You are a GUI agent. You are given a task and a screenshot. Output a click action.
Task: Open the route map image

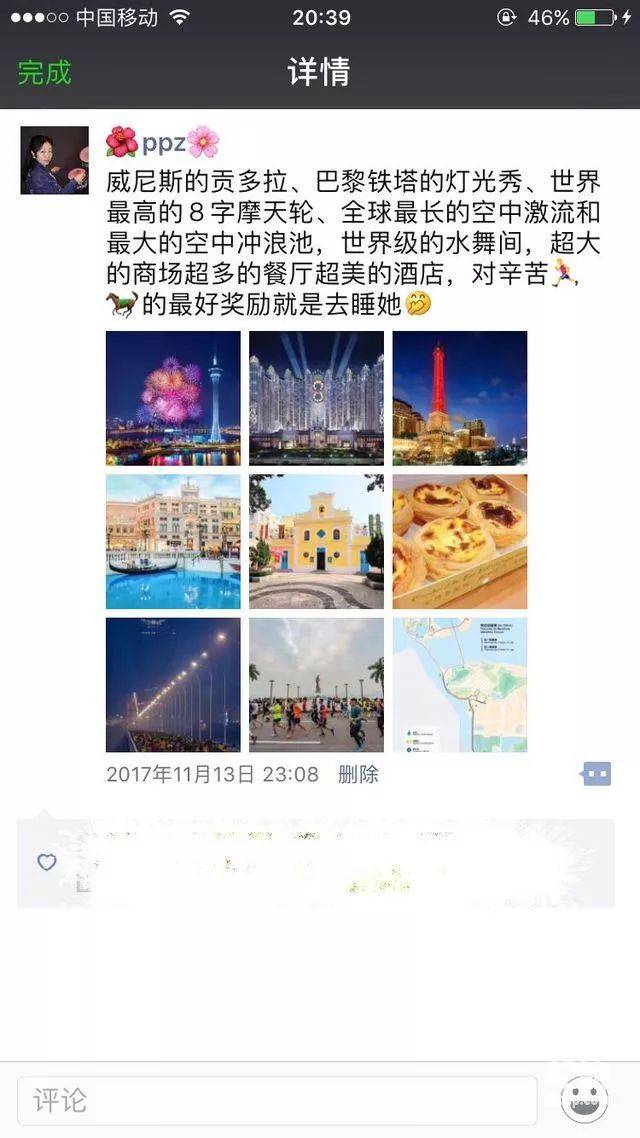(x=459, y=684)
